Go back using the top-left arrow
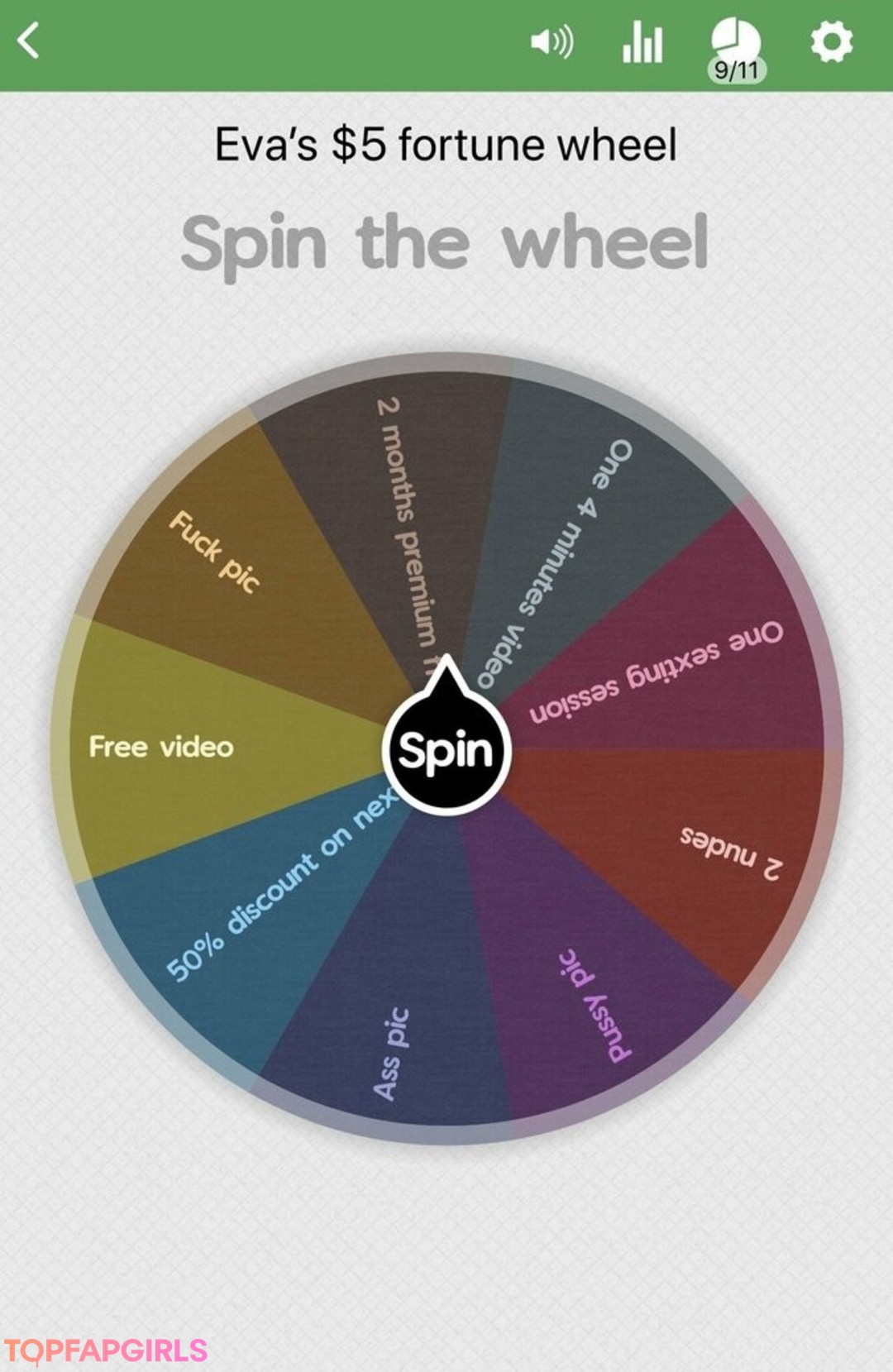 [x=29, y=41]
